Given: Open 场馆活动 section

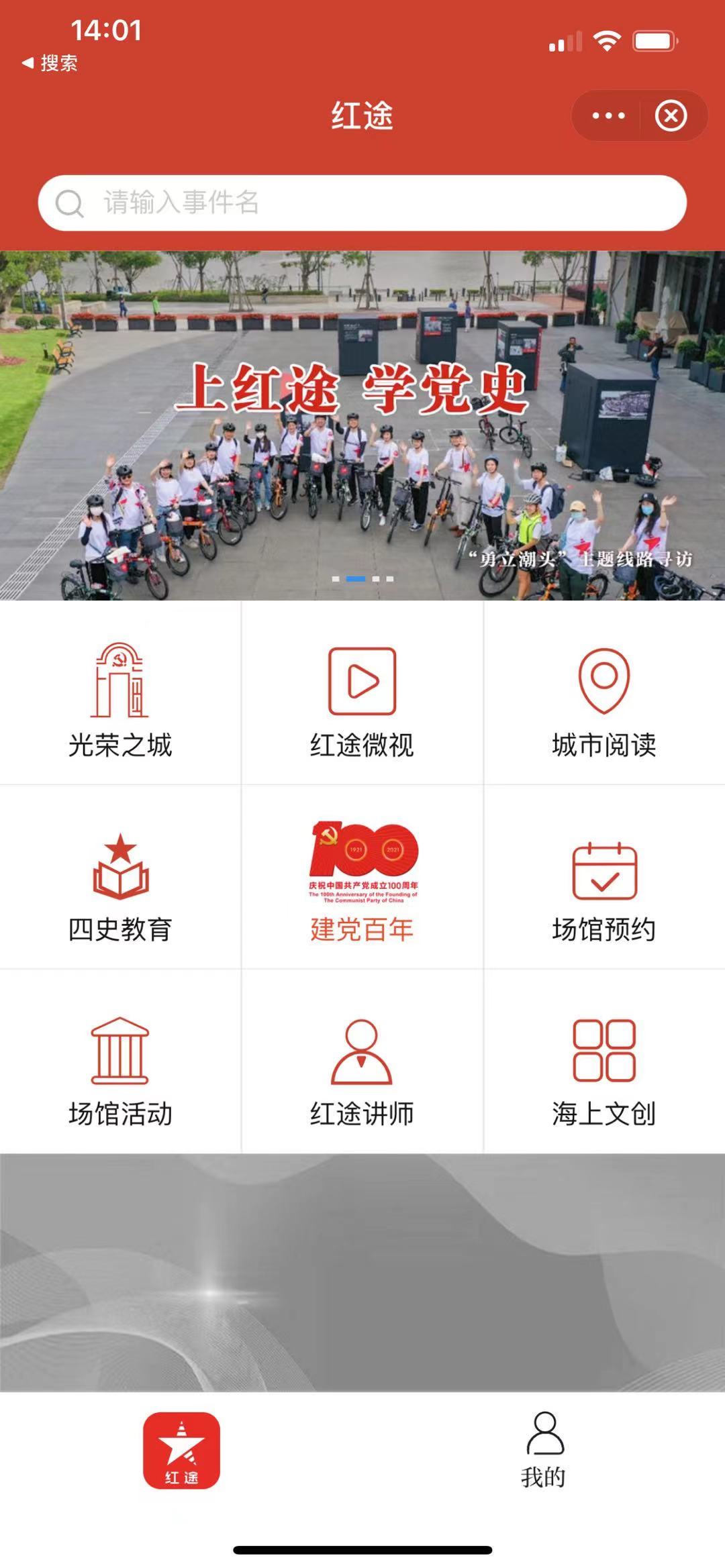Looking at the screenshot, I should point(120,1067).
